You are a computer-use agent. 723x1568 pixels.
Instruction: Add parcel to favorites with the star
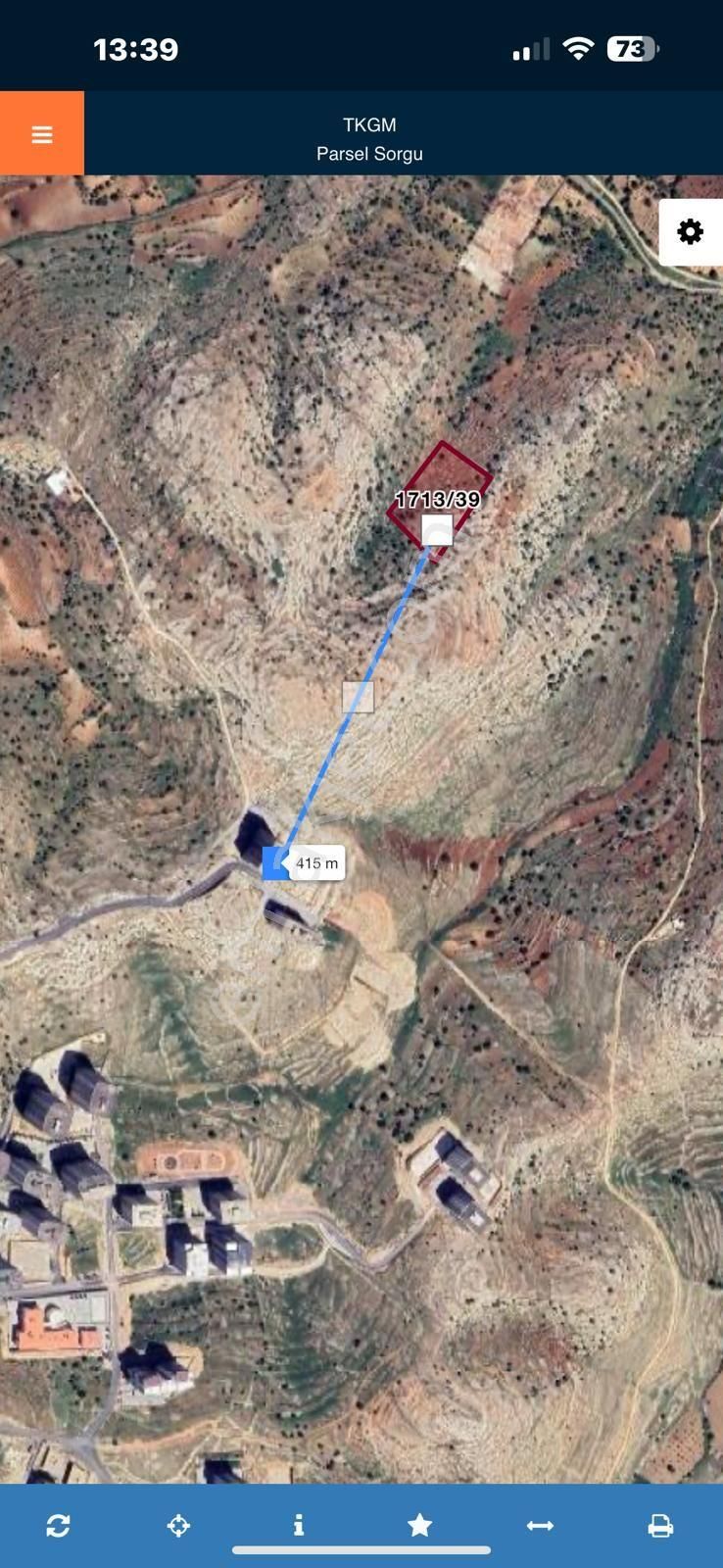(419, 1525)
